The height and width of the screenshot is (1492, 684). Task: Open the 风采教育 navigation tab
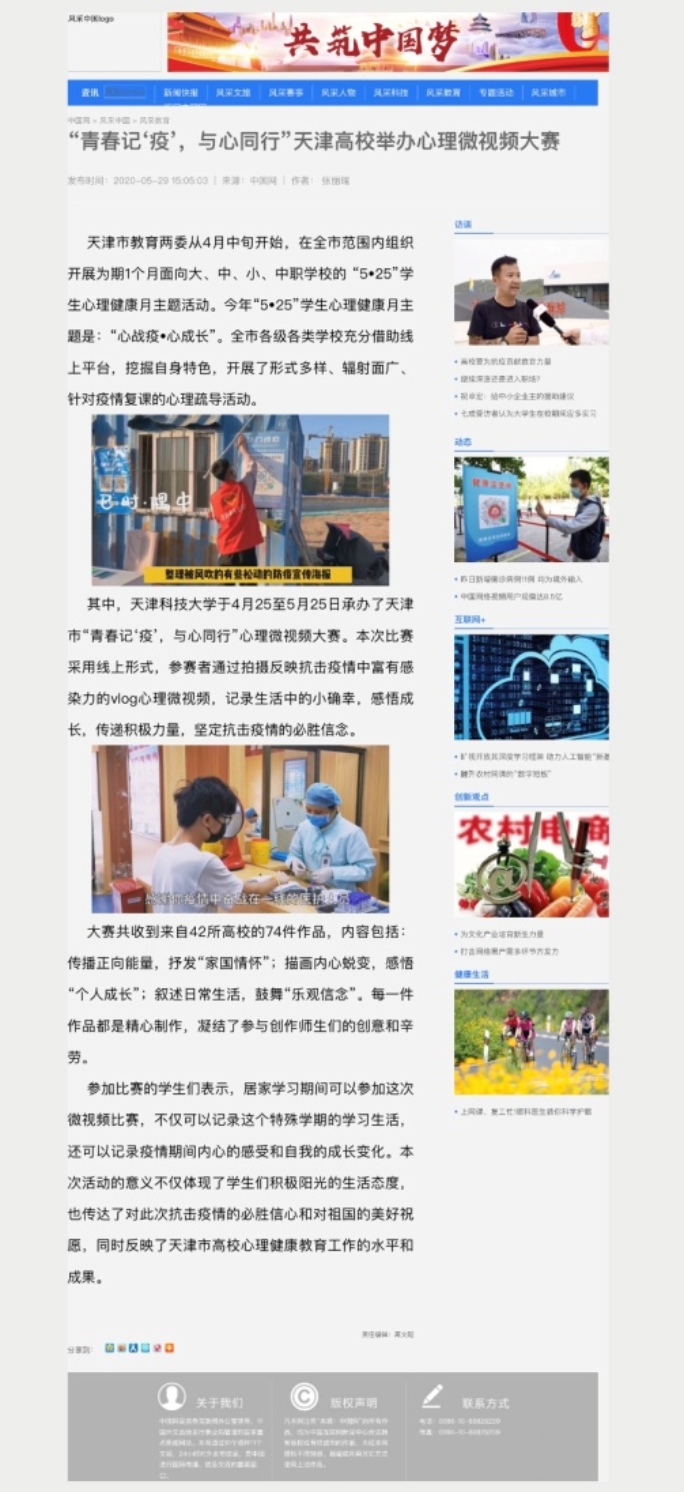click(443, 93)
